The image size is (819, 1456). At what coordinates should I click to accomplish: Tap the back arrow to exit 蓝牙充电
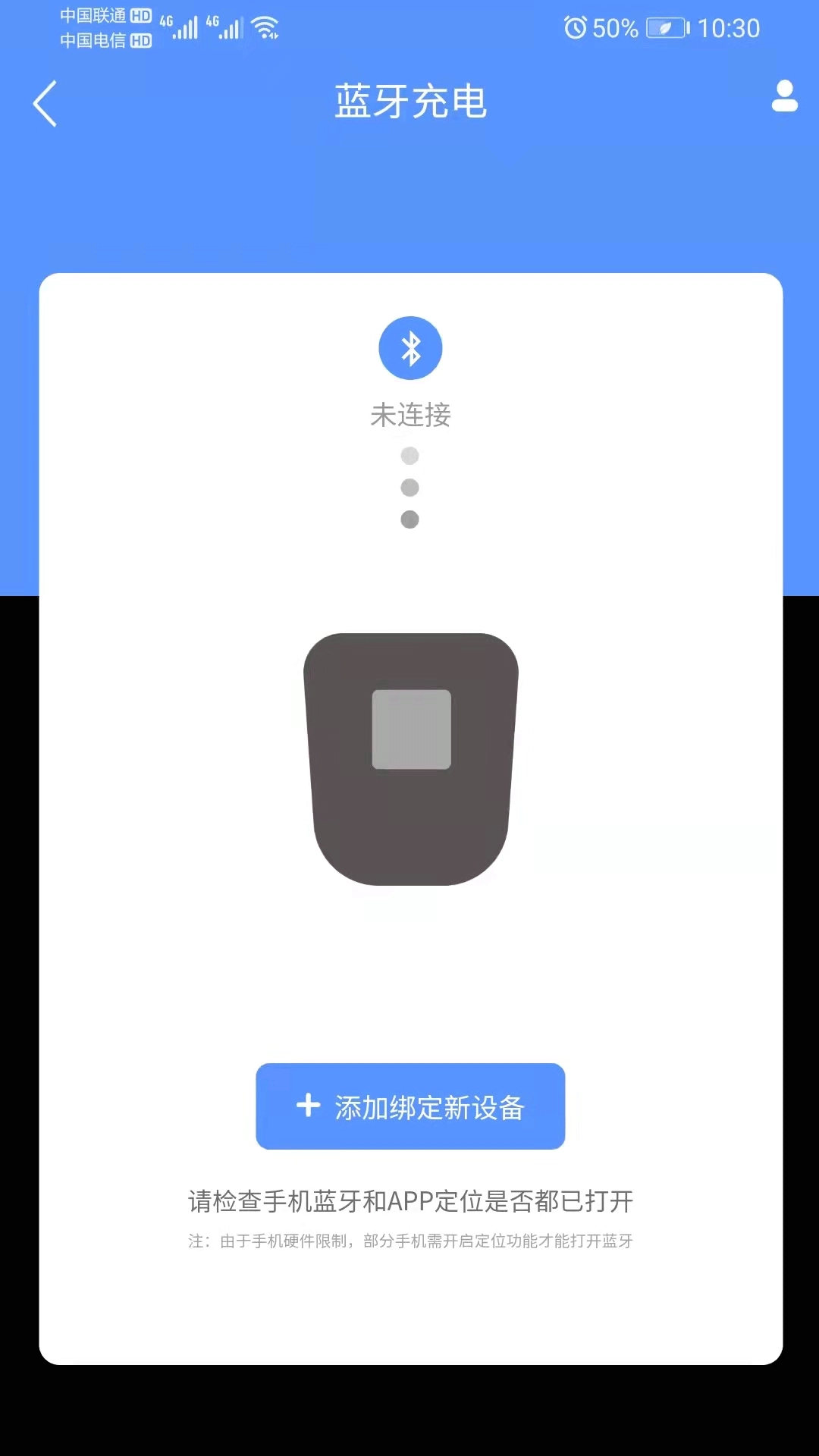tap(44, 103)
